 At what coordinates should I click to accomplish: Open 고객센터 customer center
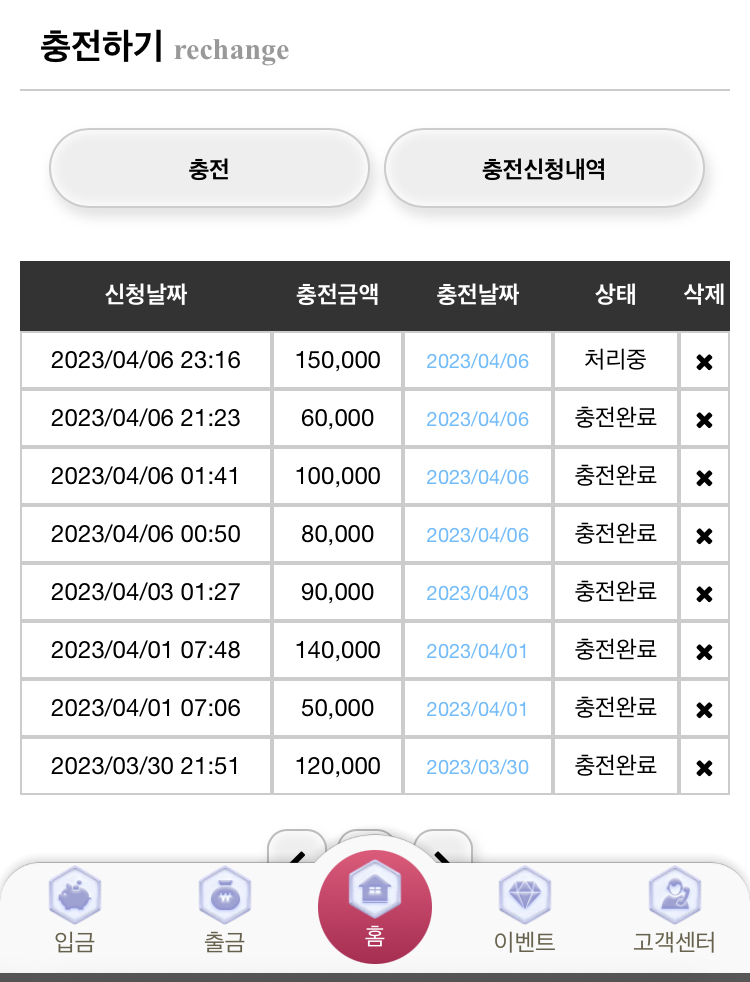pyautogui.click(x=674, y=910)
